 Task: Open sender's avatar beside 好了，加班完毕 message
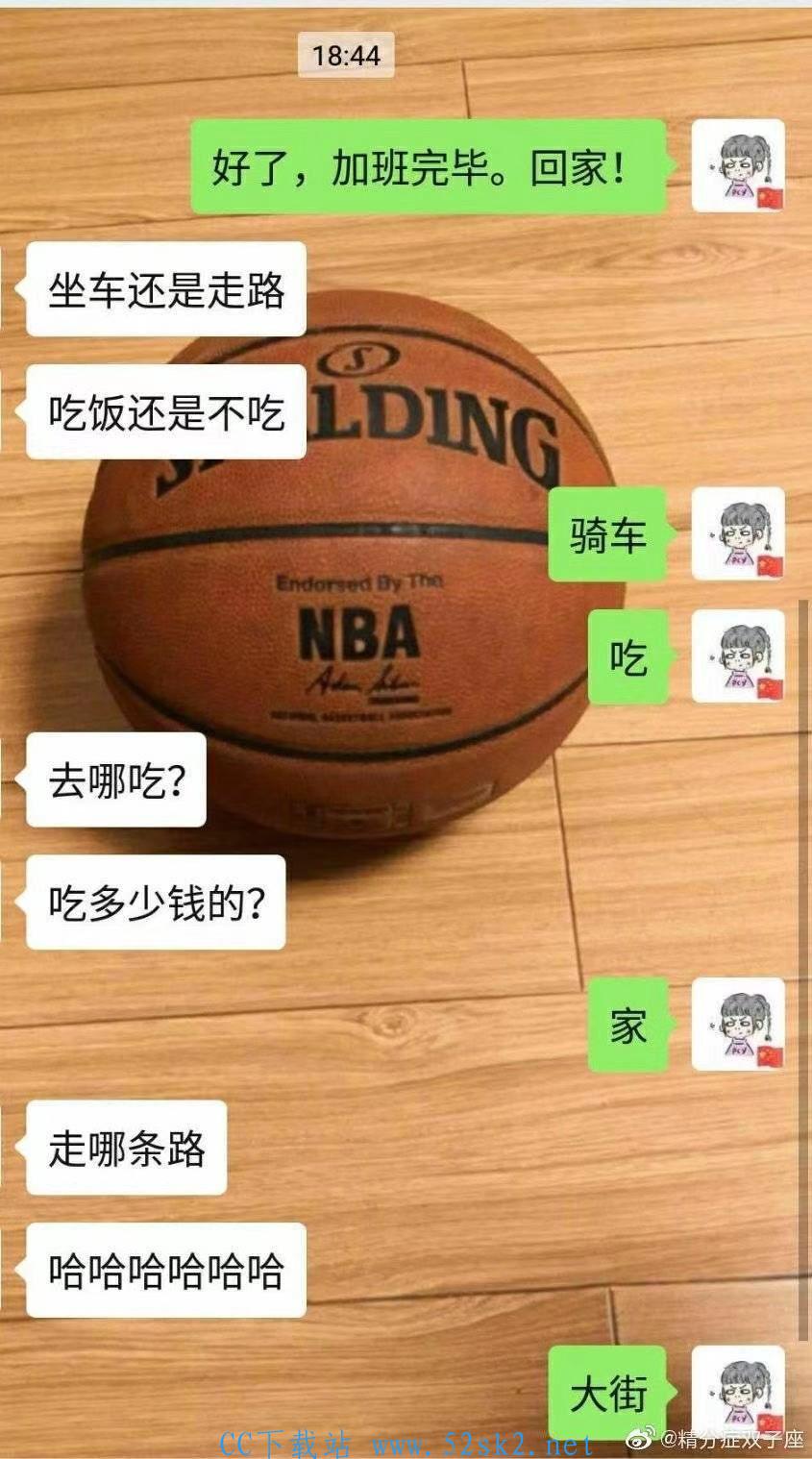point(738,165)
